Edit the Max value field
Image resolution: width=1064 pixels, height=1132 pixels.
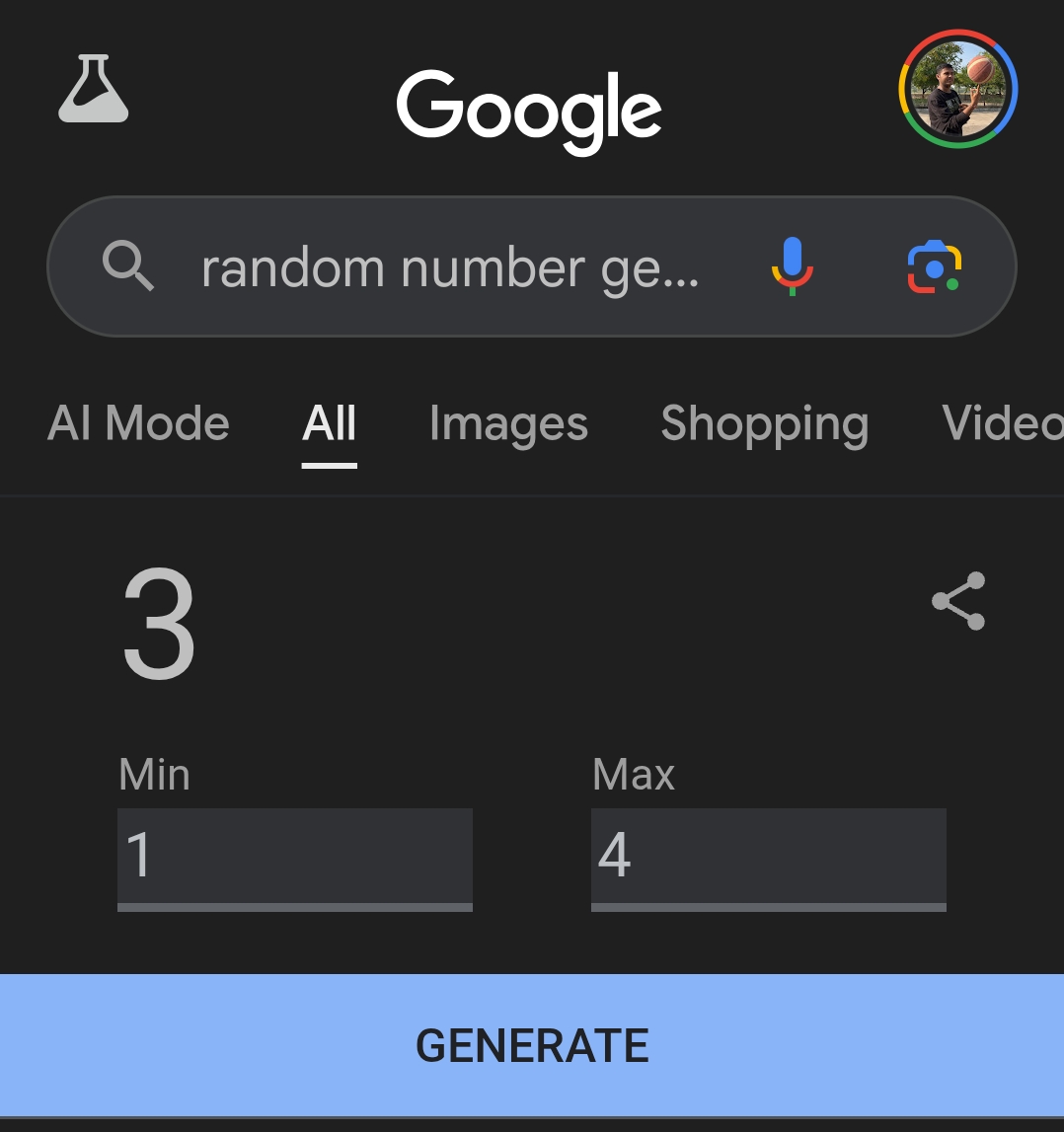[768, 856]
